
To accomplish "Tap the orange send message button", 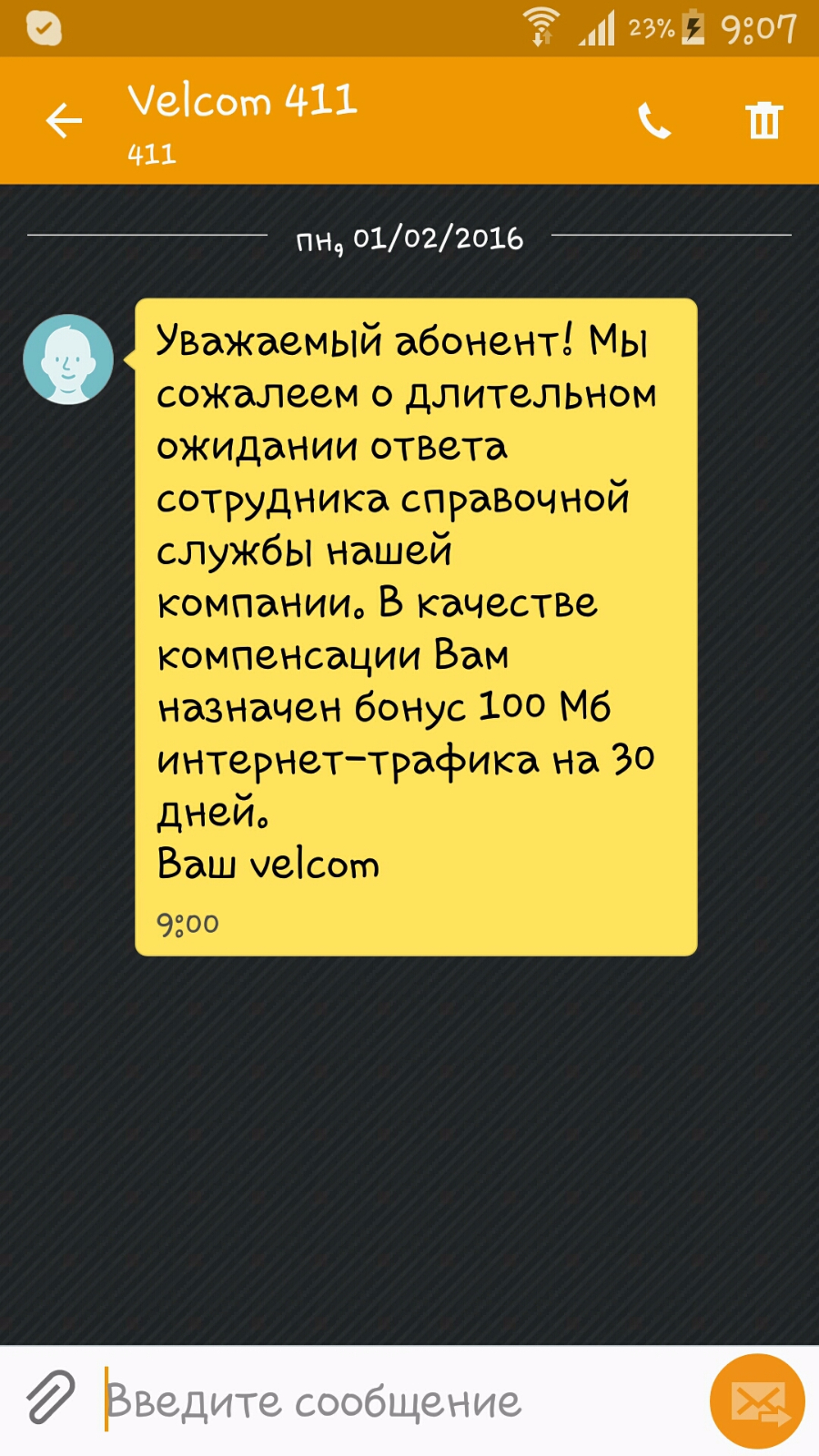I will click(x=757, y=1401).
